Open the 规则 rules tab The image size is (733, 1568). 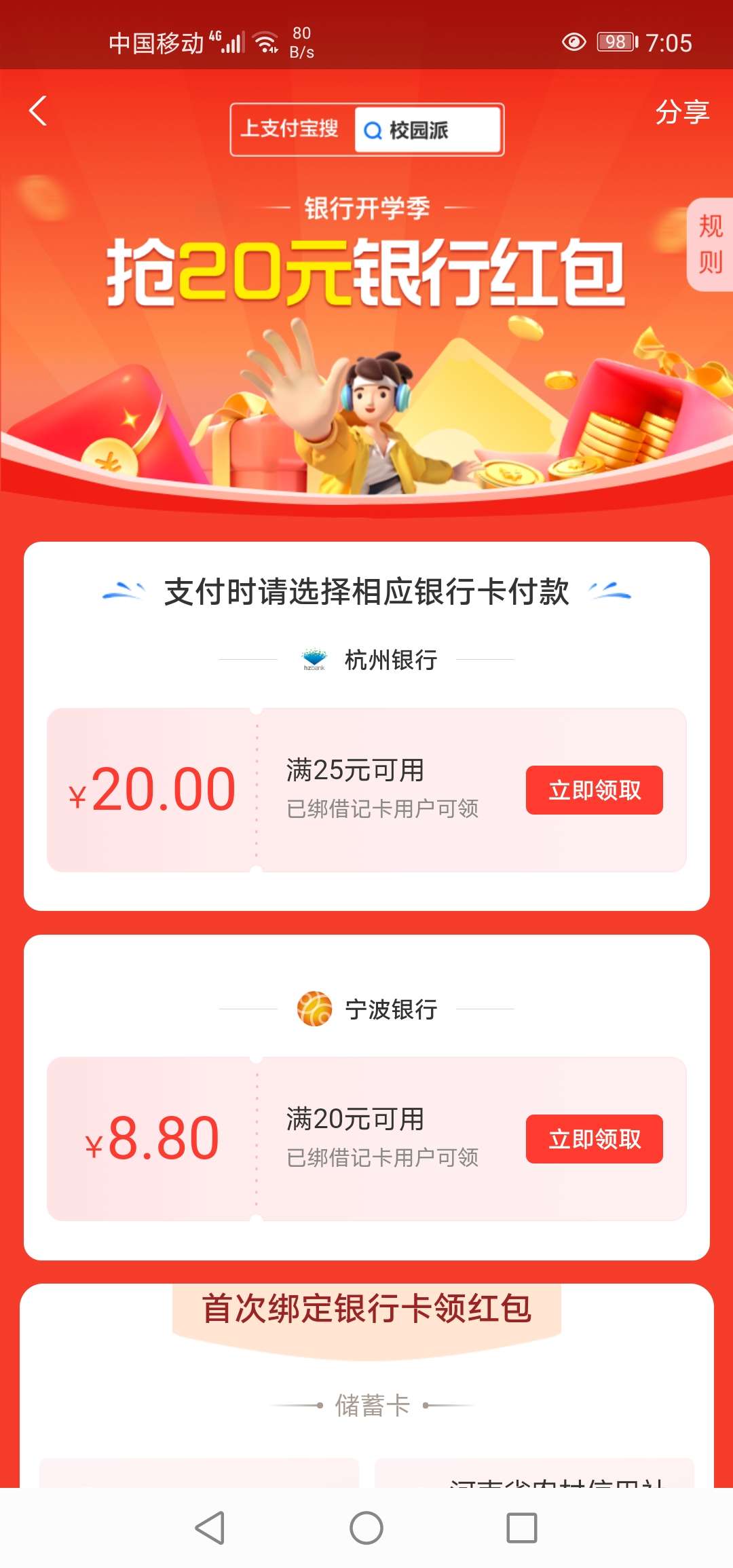[710, 244]
